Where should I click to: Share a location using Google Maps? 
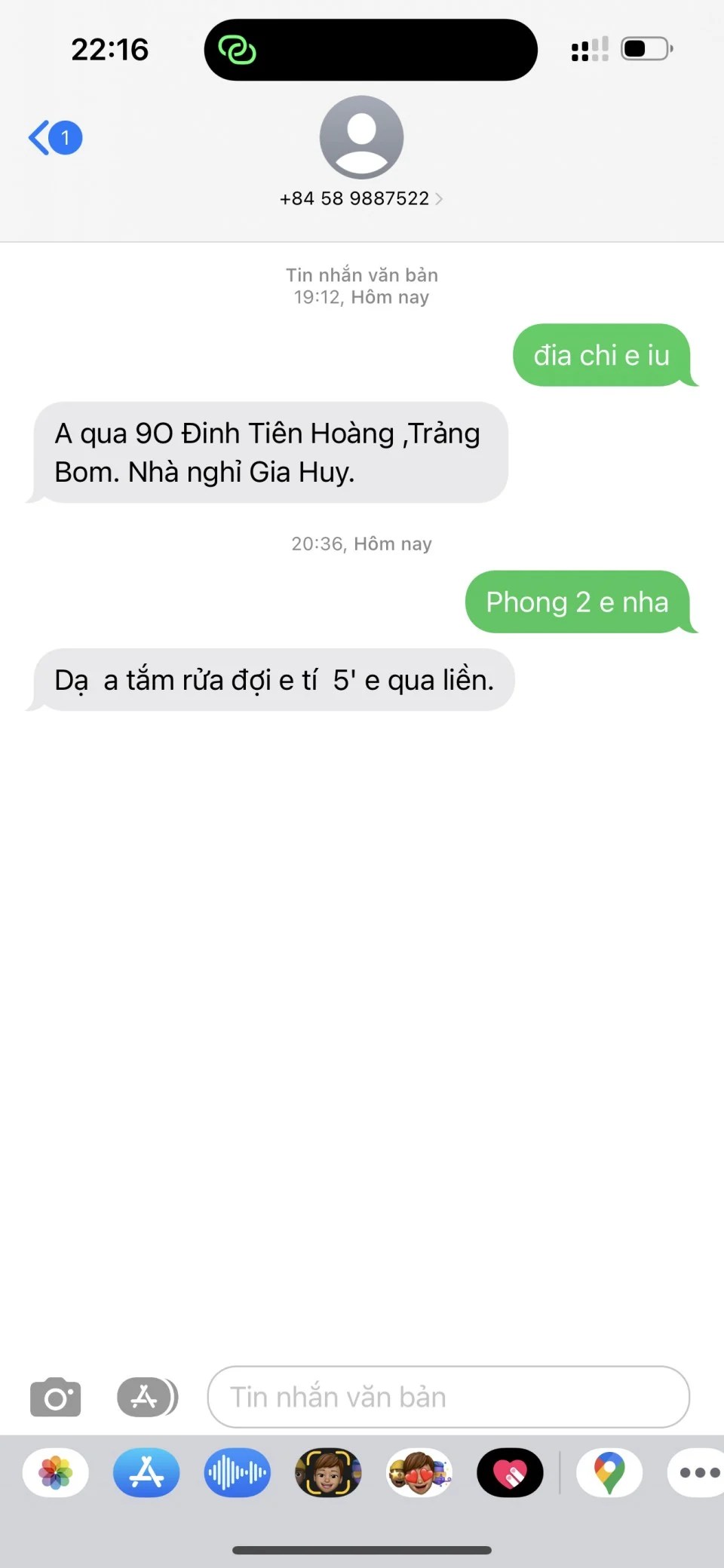pyautogui.click(x=609, y=1472)
